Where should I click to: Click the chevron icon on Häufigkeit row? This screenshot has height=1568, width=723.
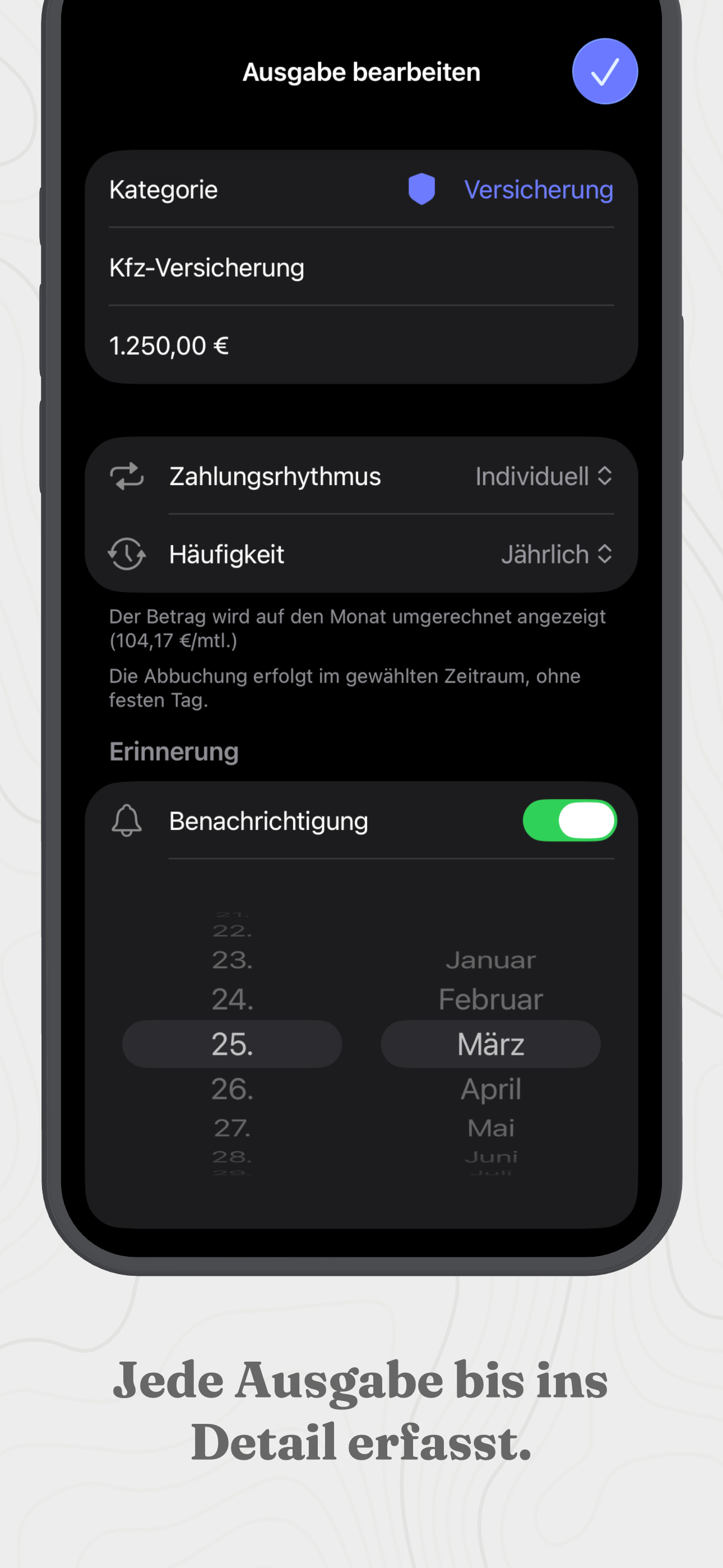click(605, 554)
